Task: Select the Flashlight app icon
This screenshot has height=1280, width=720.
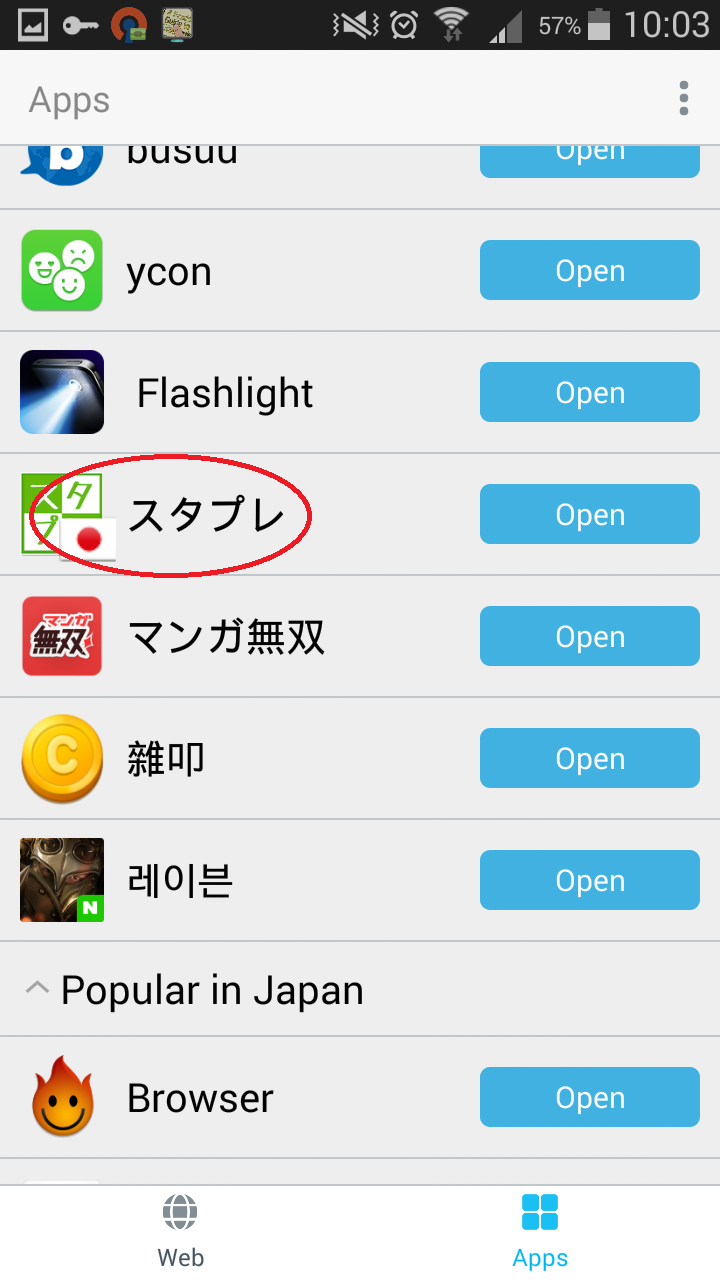Action: [x=62, y=392]
